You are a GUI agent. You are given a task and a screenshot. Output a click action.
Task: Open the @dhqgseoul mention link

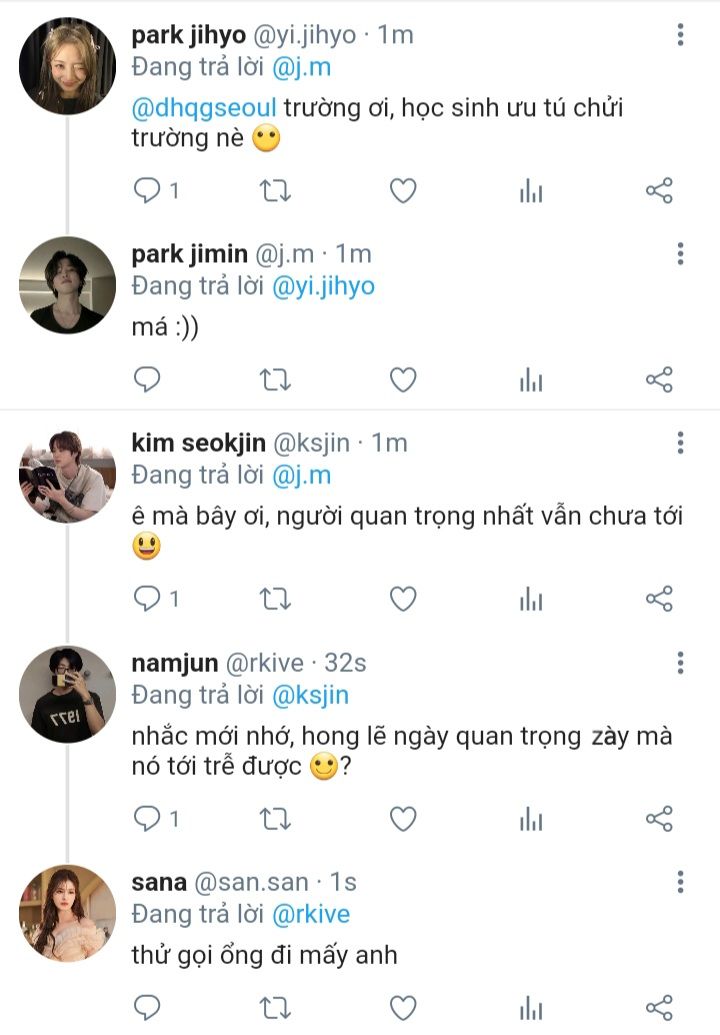tap(205, 107)
